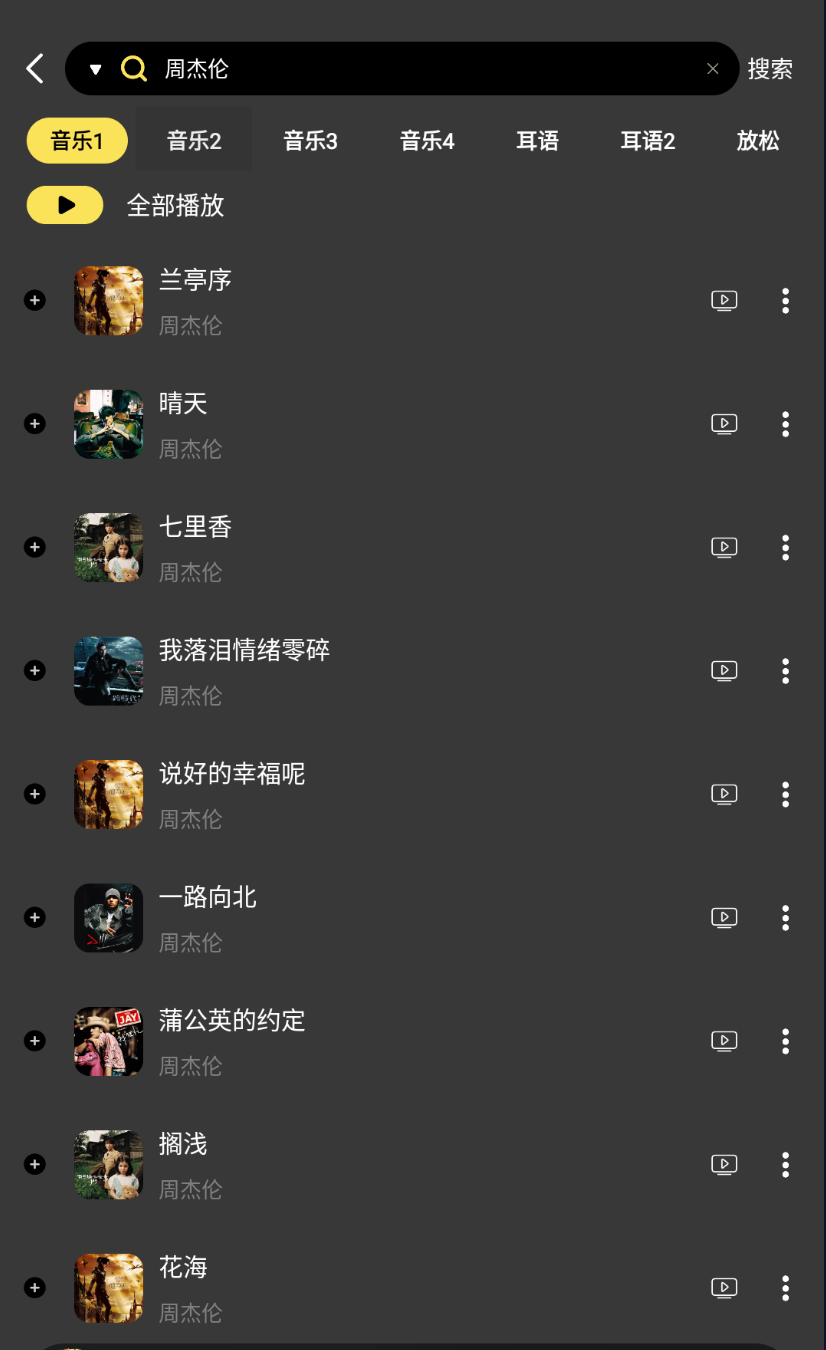The height and width of the screenshot is (1350, 826).
Task: Add 一路向北 with its plus icon
Action: click(x=35, y=918)
